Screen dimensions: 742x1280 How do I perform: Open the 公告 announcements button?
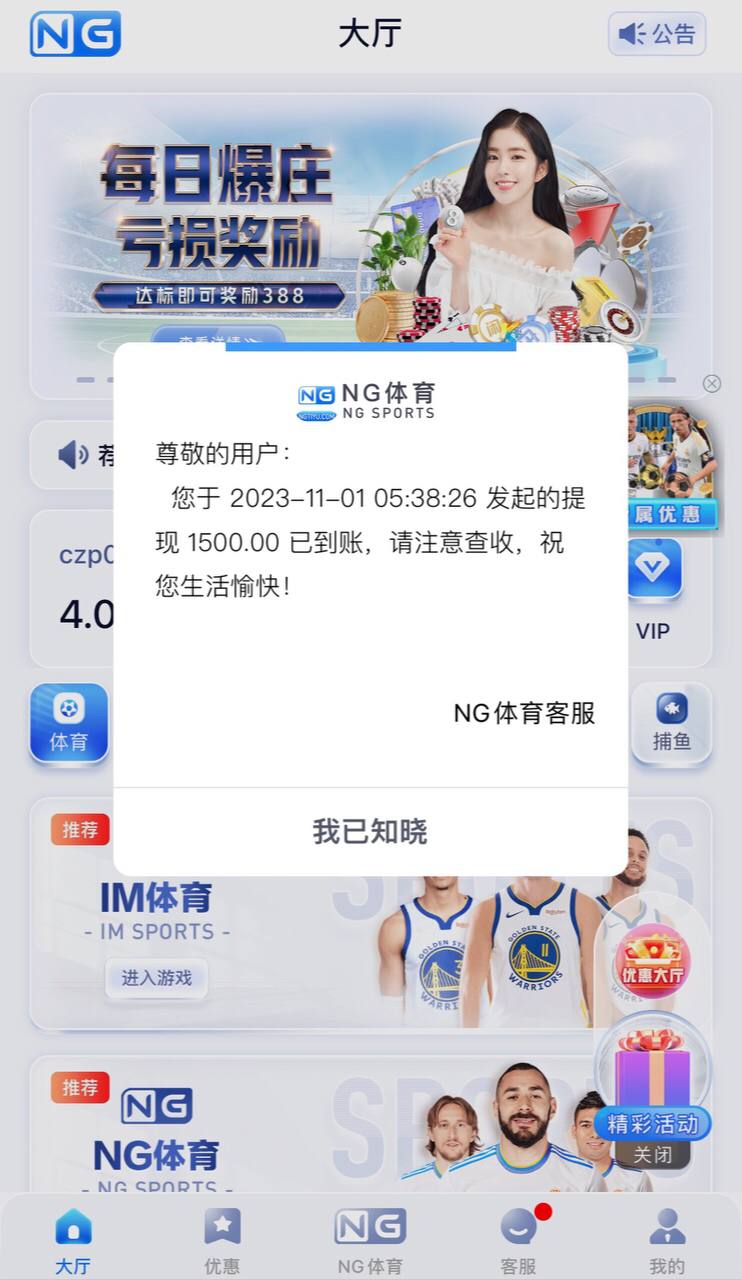(657, 34)
